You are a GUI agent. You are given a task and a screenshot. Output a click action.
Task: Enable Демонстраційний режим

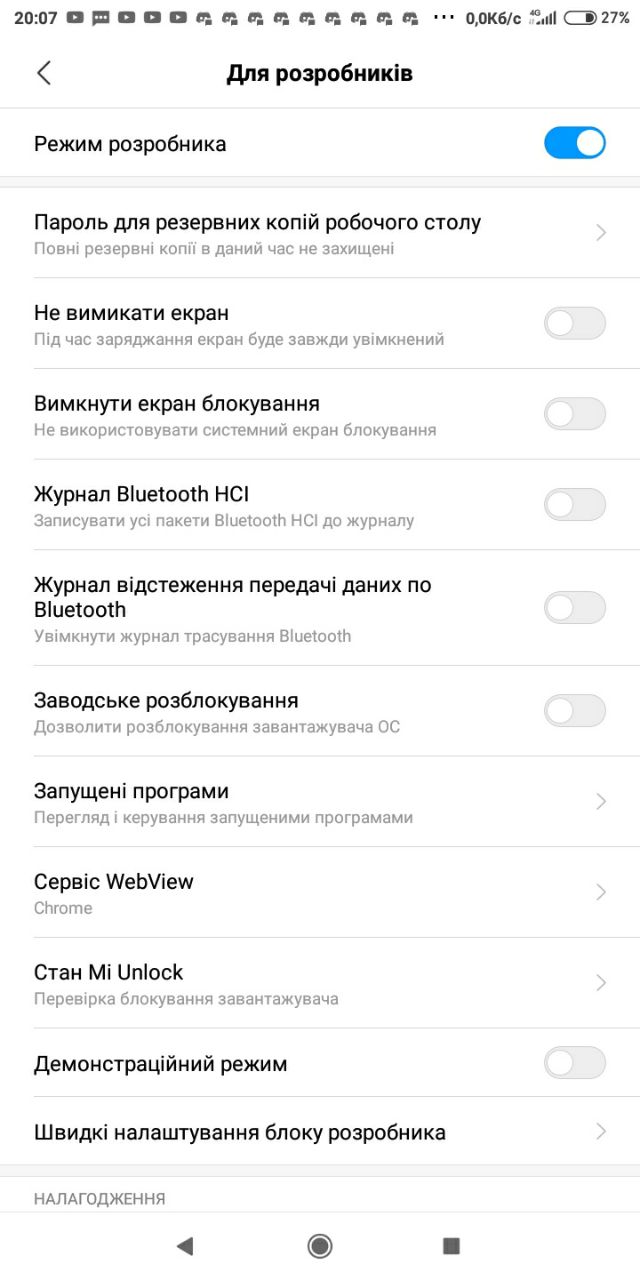(x=575, y=1063)
